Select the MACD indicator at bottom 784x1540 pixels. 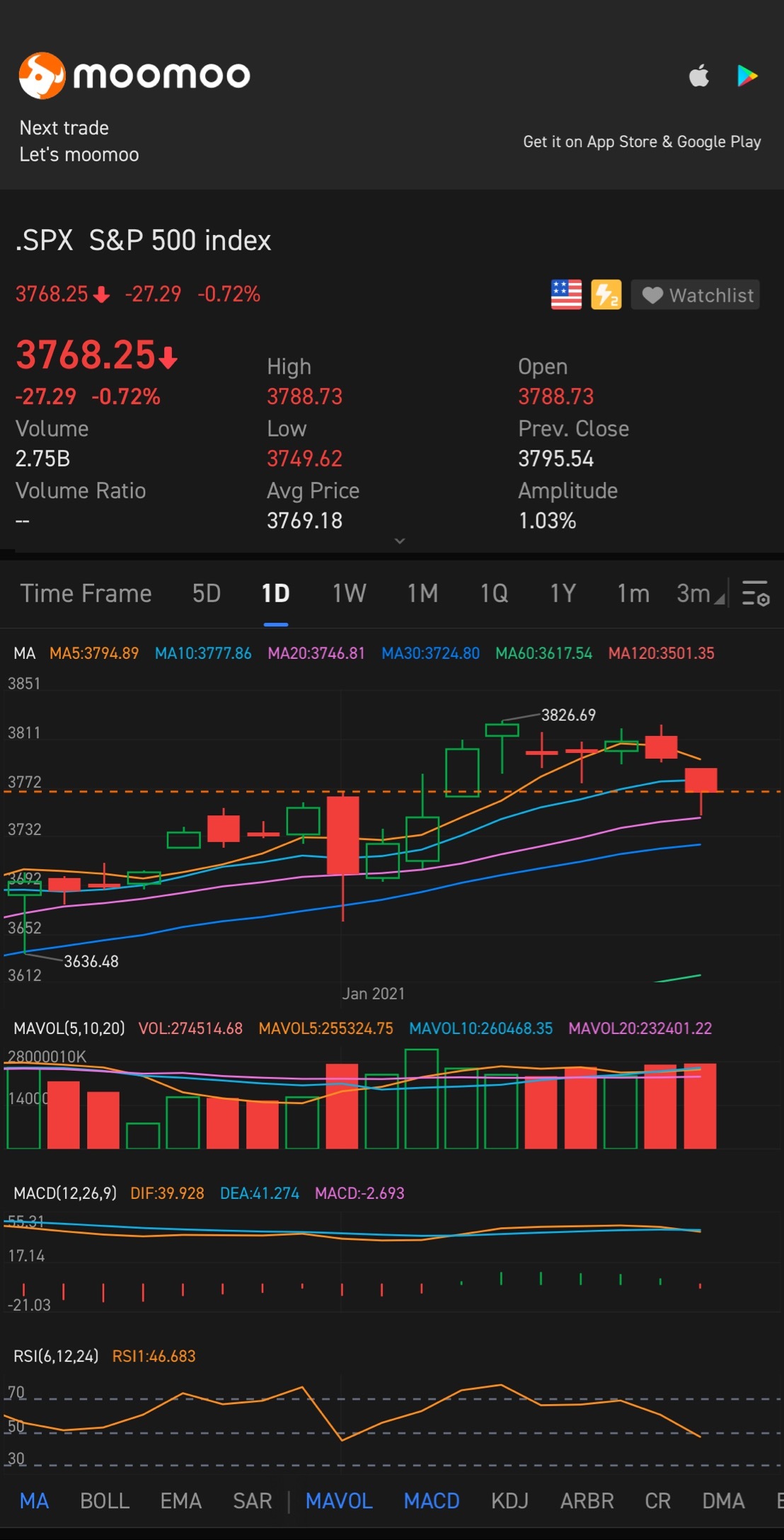[431, 1500]
